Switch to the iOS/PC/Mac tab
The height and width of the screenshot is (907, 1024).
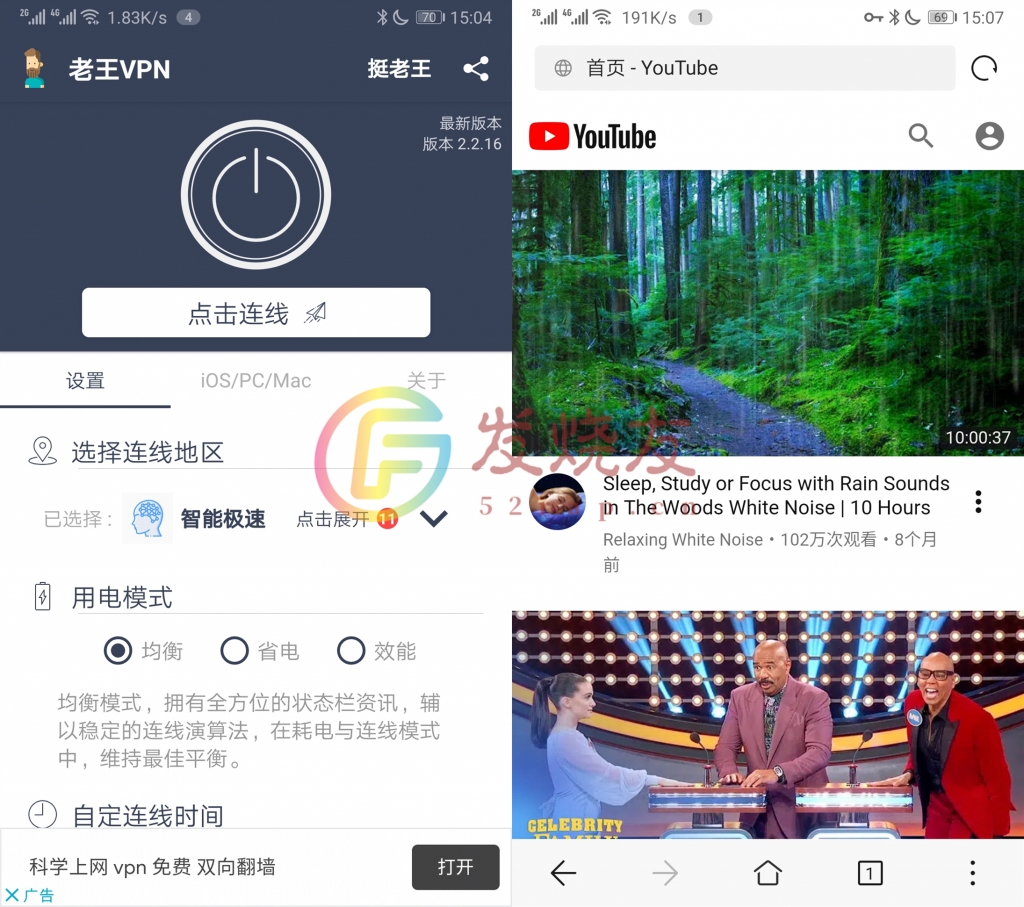[256, 381]
